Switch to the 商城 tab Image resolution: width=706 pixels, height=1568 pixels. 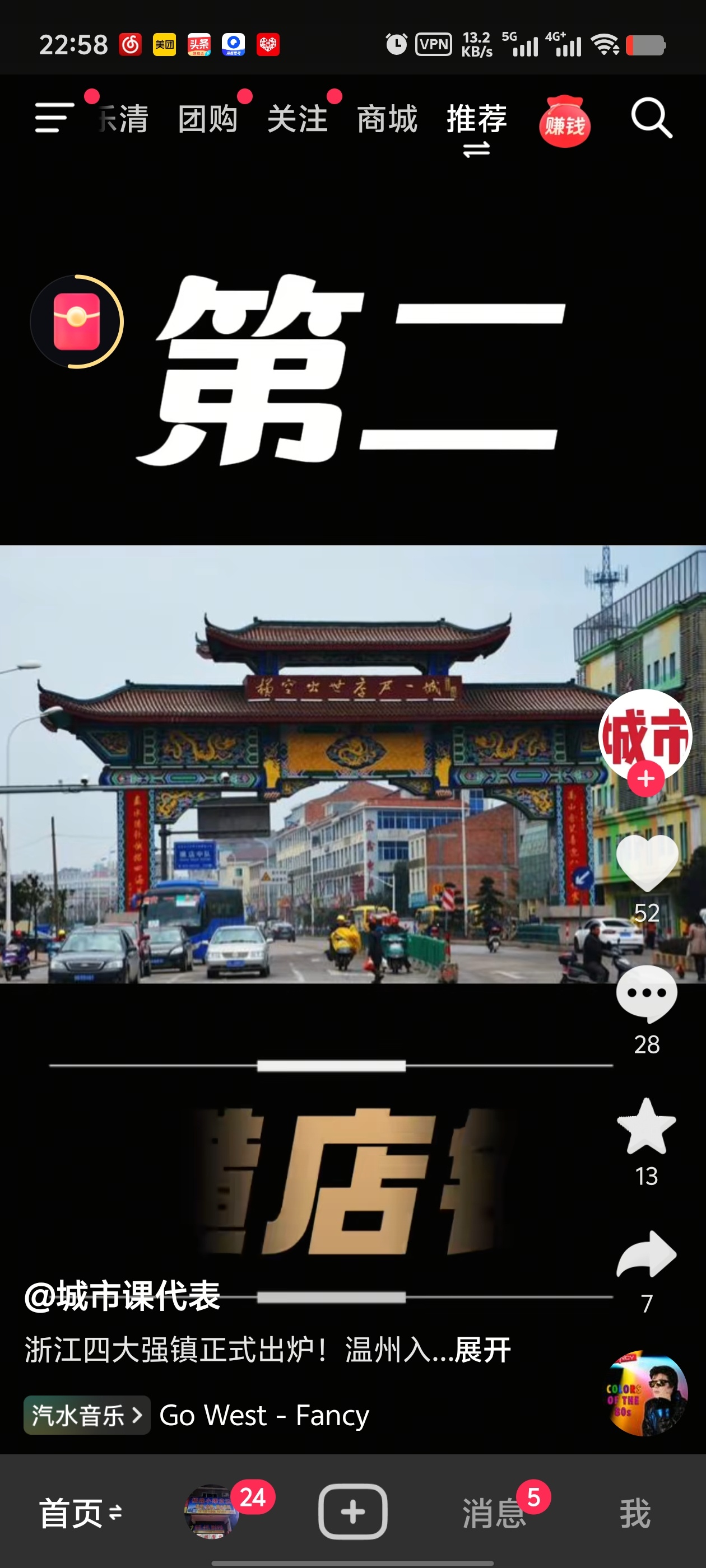(387, 119)
